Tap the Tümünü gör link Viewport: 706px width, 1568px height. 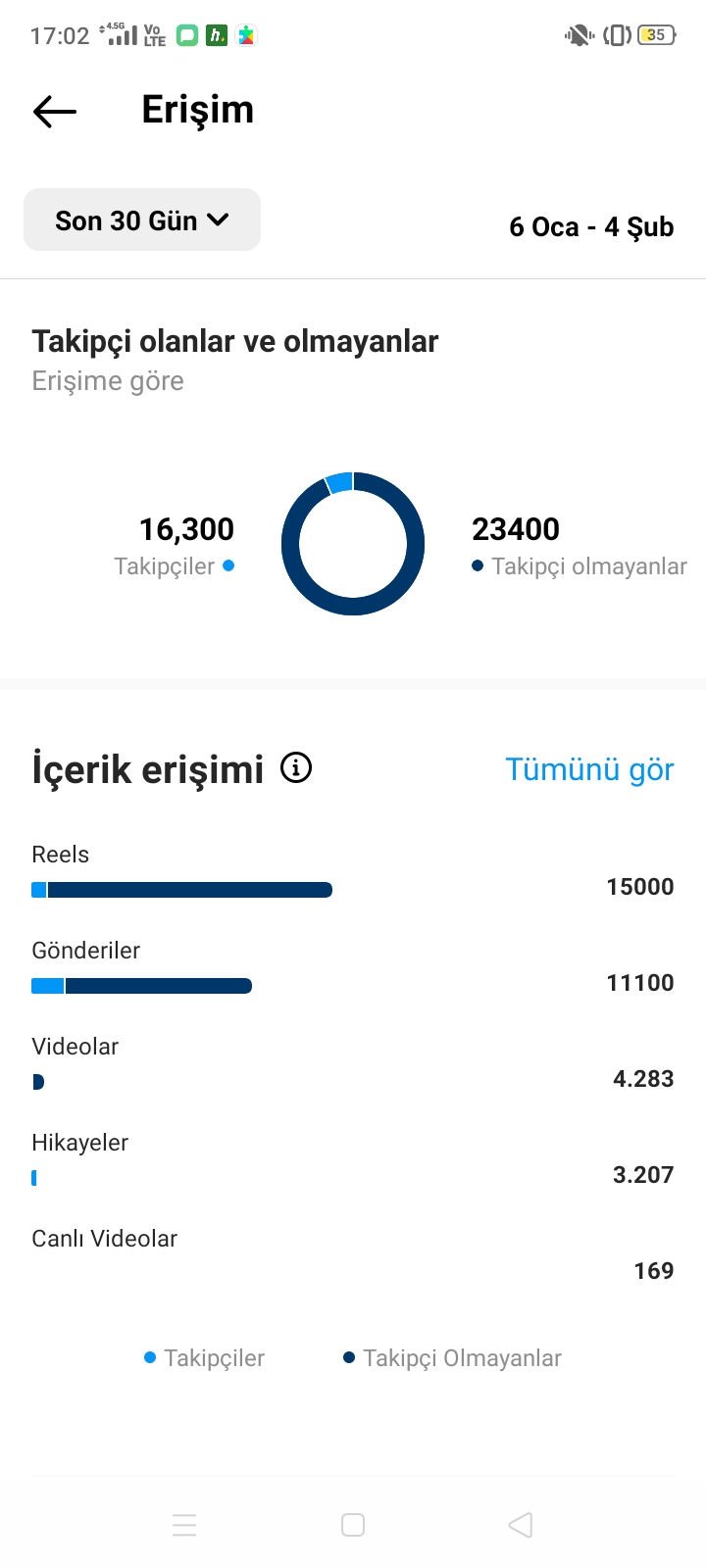click(589, 769)
